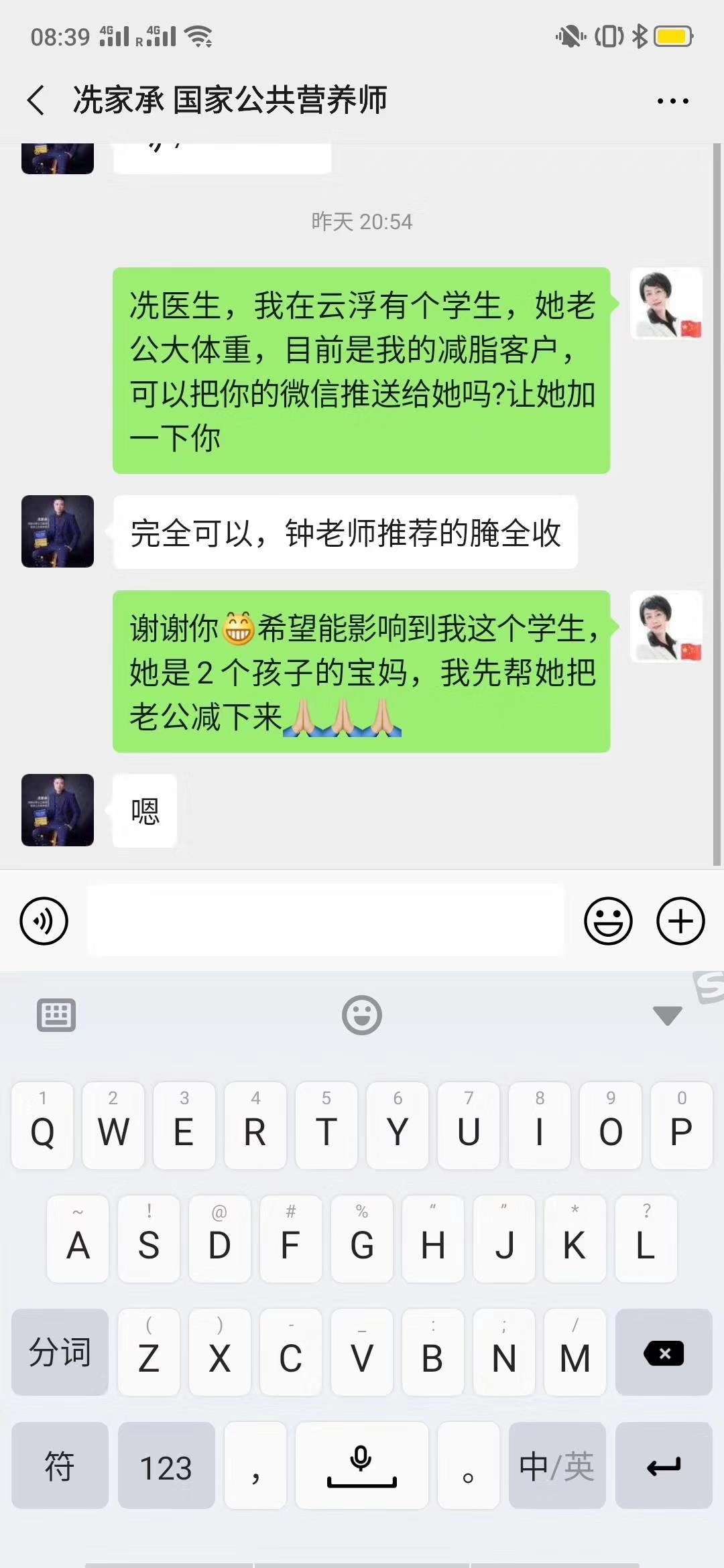Delete a character with backspace key
The height and width of the screenshot is (1568, 724).
[664, 1352]
